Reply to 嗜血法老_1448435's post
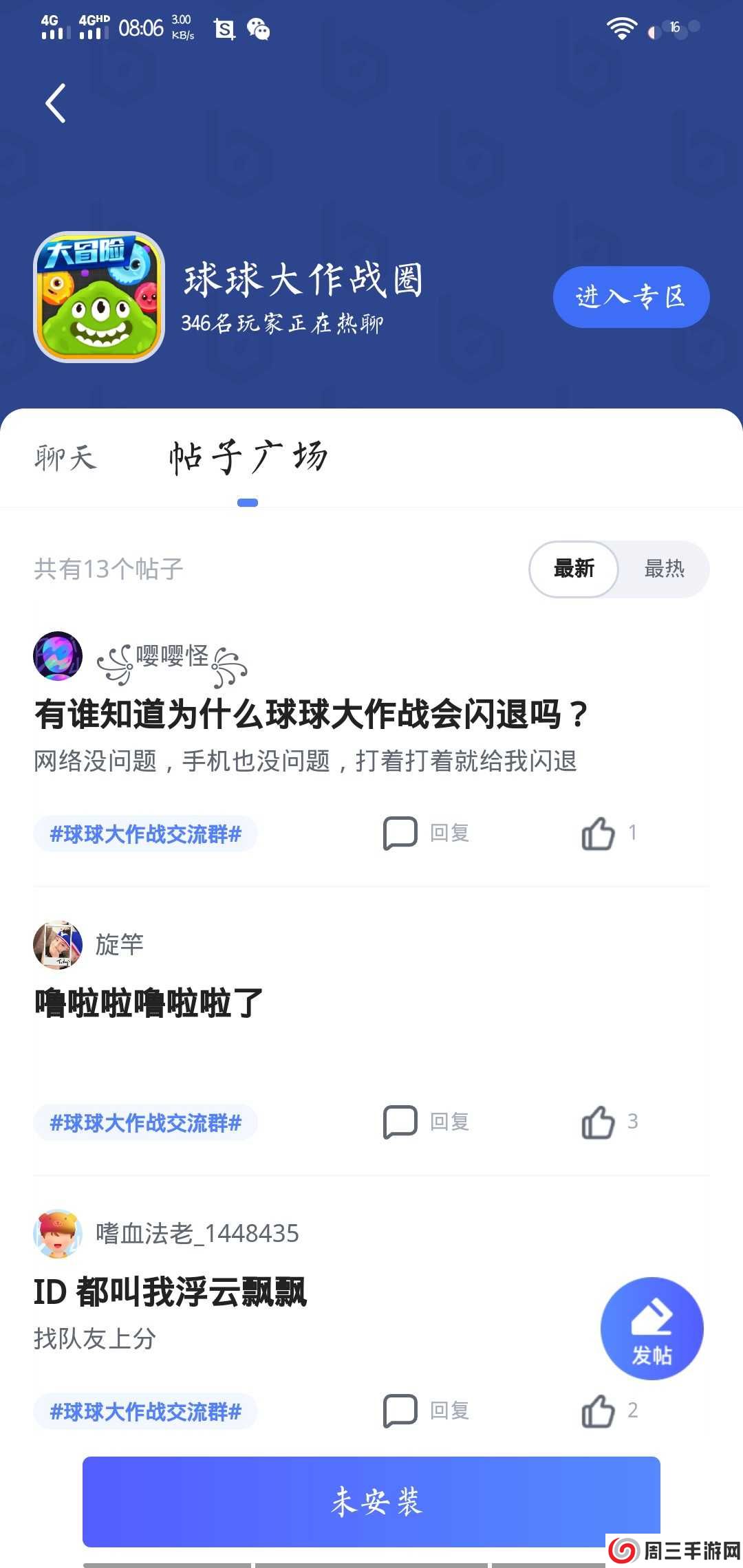 coord(427,1411)
